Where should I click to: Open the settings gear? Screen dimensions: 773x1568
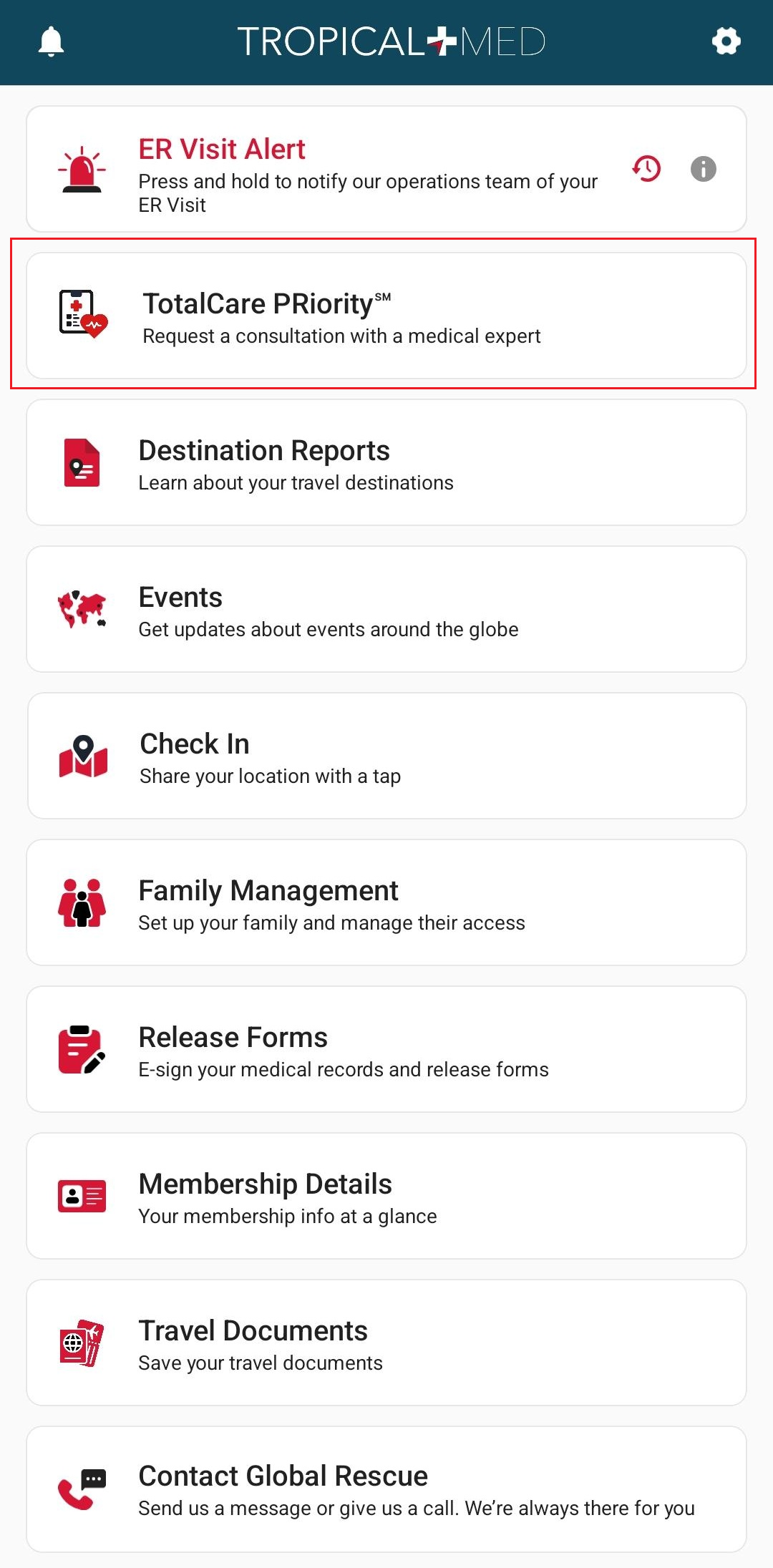(726, 42)
